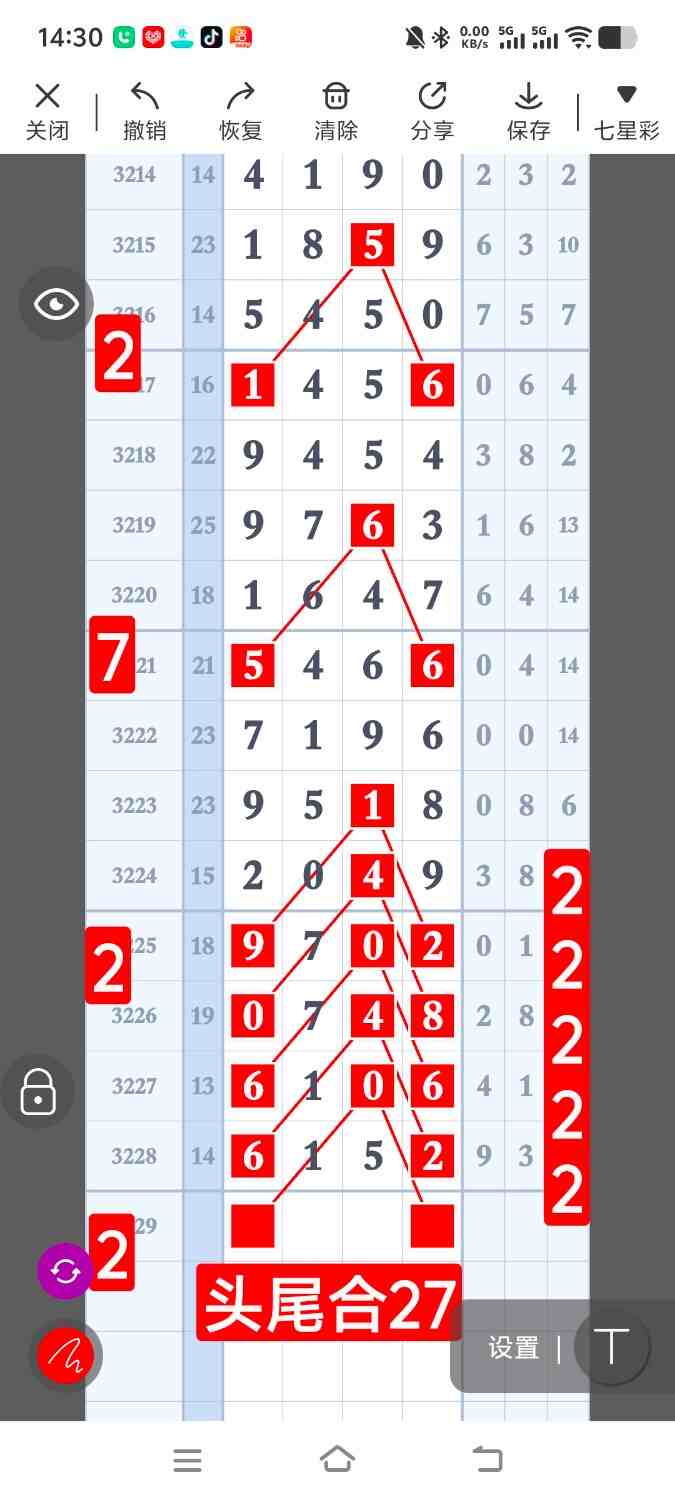This screenshot has height=1500, width=675.
Task: Clear all annotations with 清除
Action: tap(336, 111)
